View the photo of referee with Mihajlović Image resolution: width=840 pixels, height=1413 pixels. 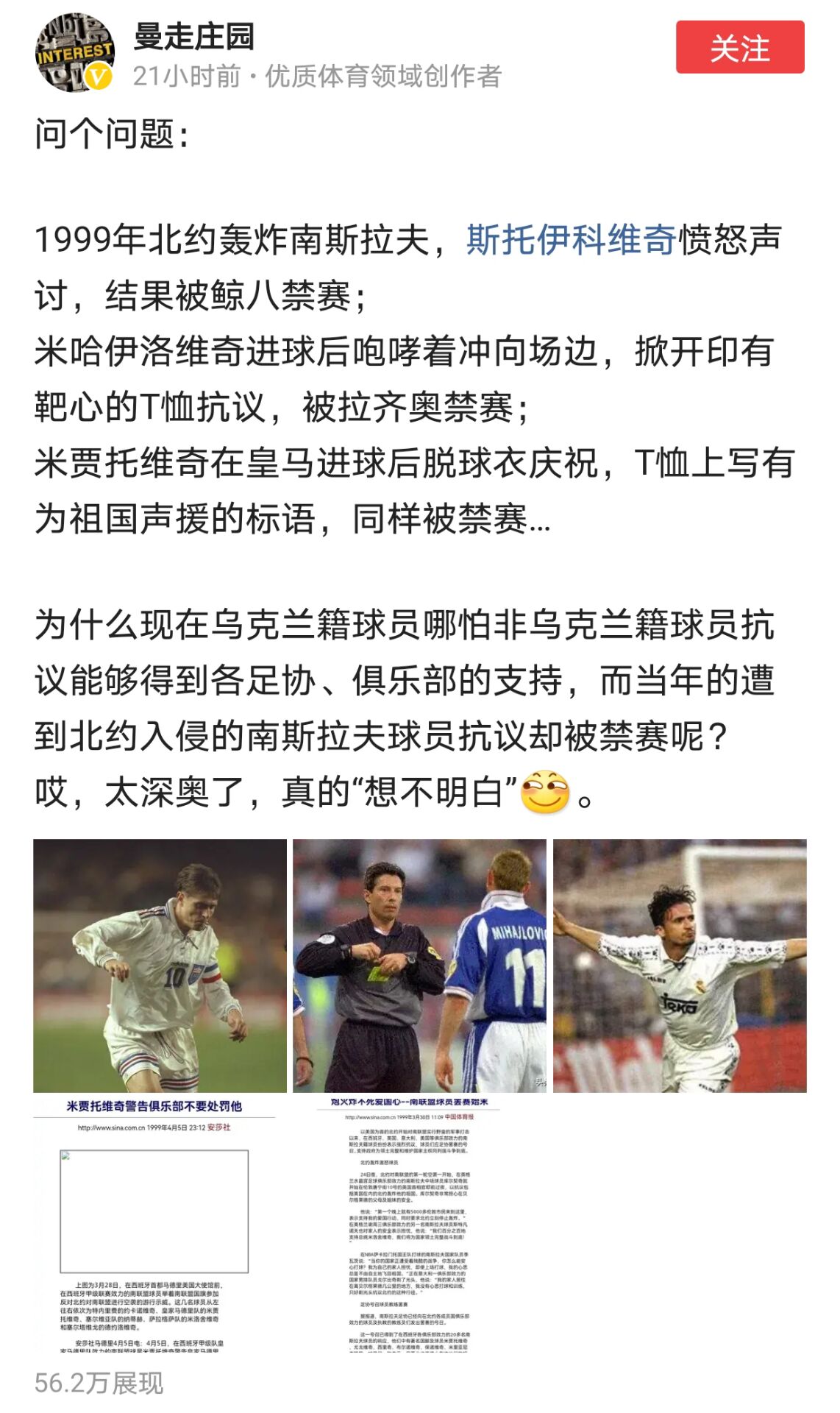tap(419, 965)
